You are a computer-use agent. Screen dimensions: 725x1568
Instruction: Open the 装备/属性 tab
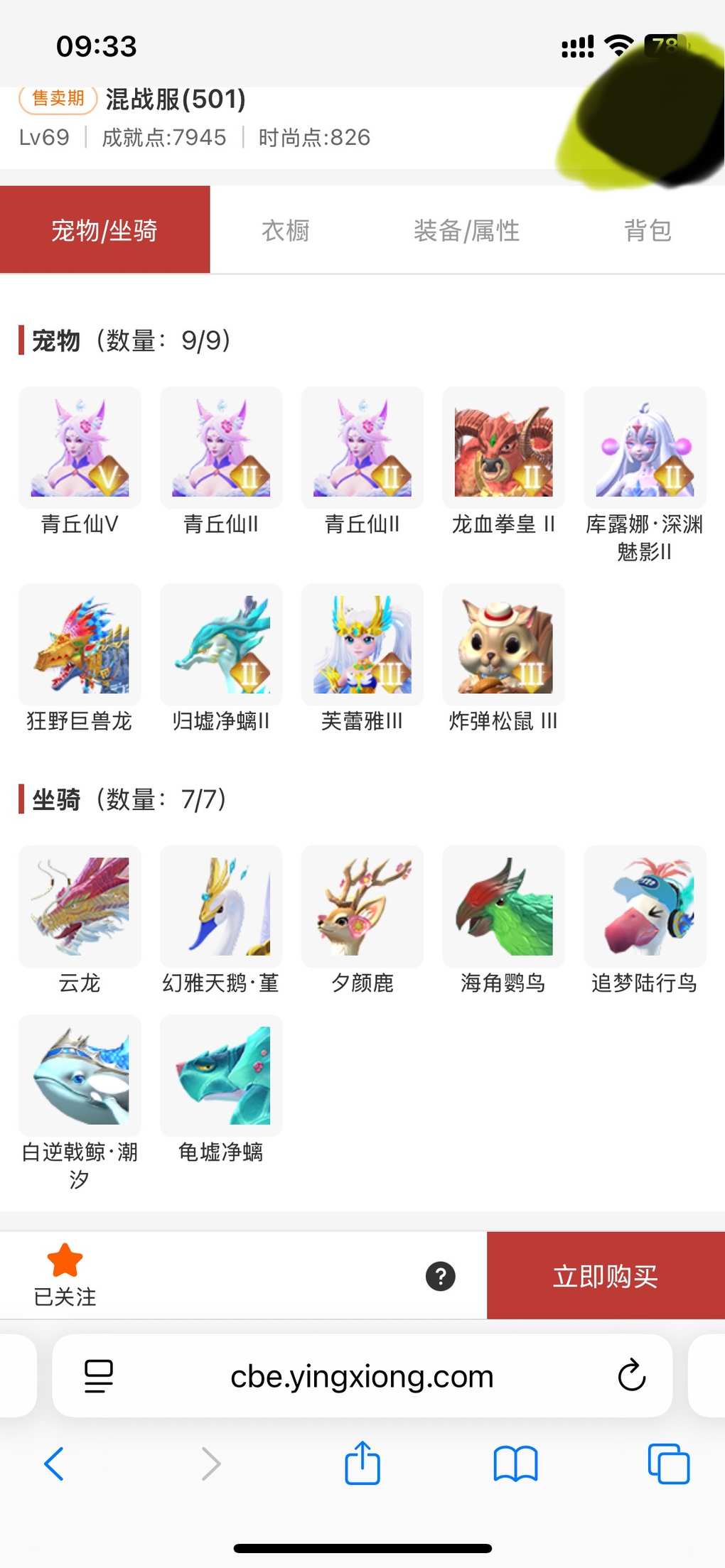(466, 230)
